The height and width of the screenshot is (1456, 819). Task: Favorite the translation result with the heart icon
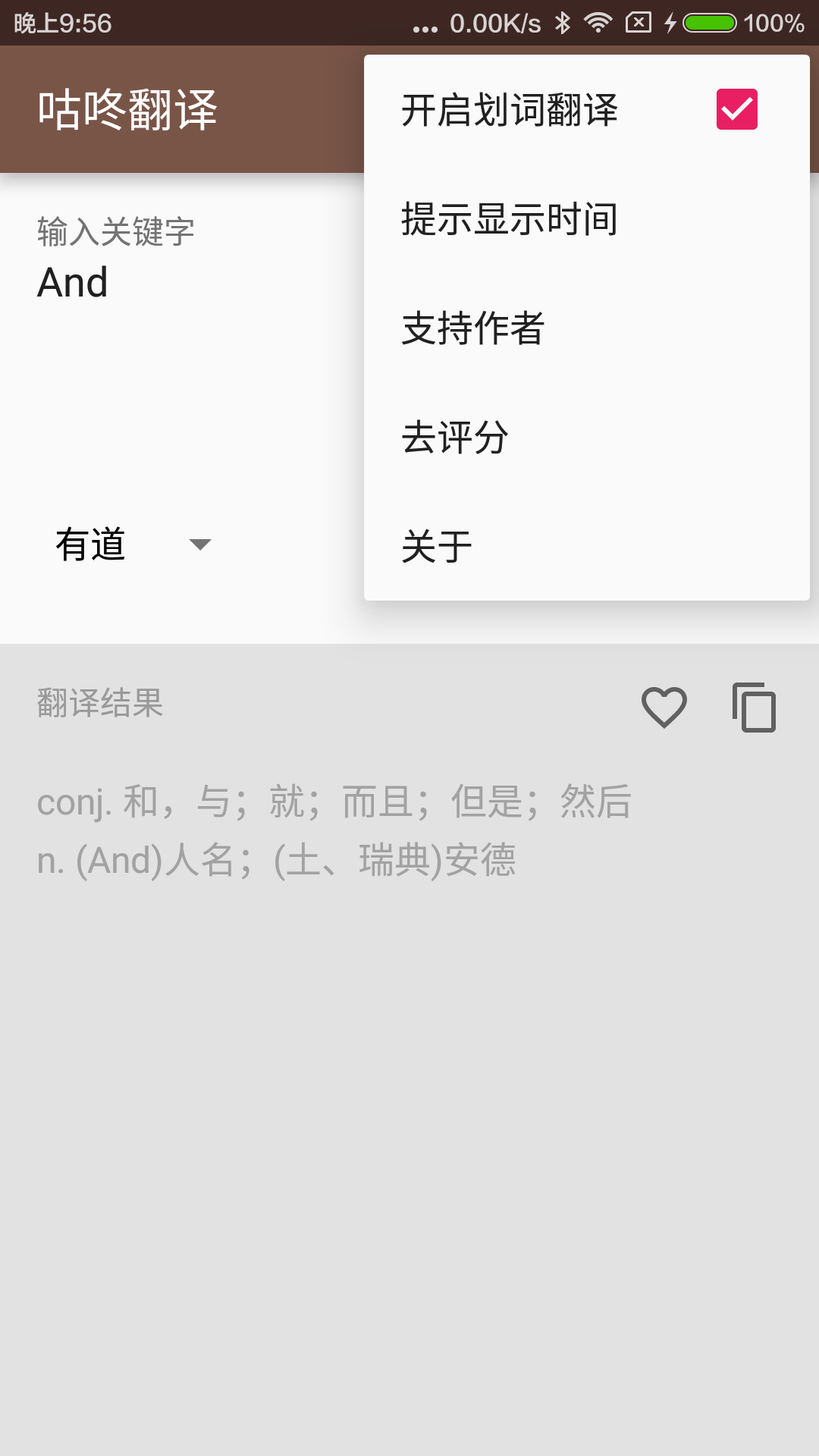tap(664, 707)
